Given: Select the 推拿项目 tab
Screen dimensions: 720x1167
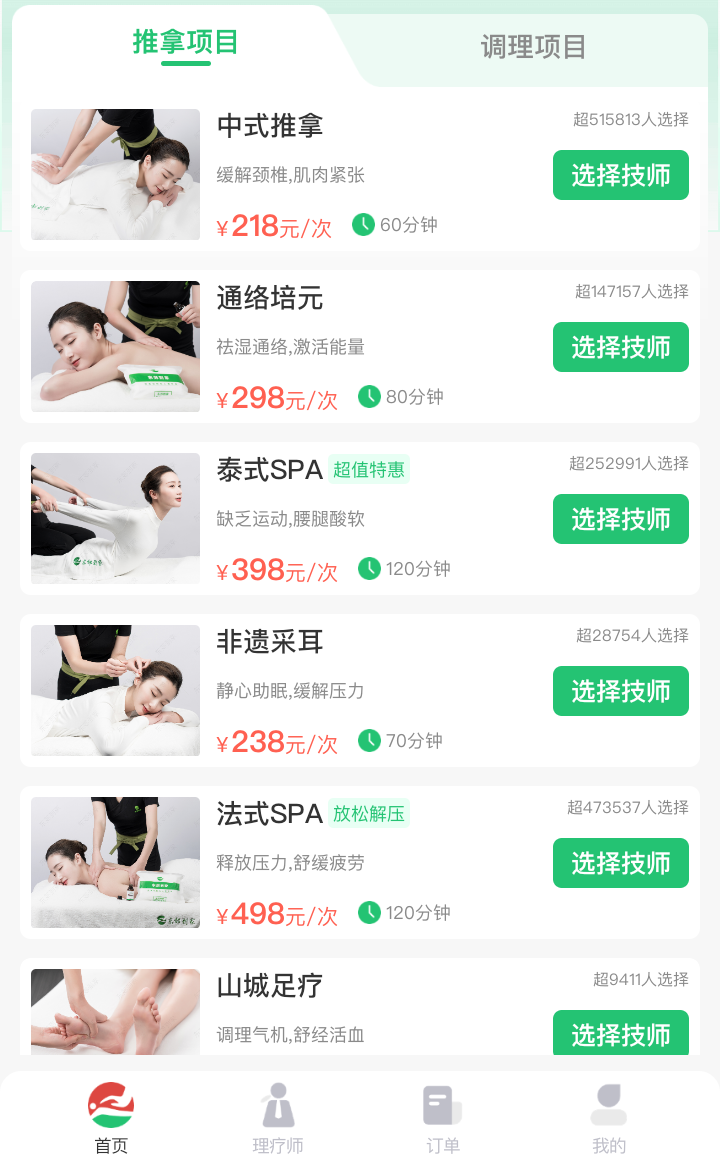Looking at the screenshot, I should click(186, 43).
